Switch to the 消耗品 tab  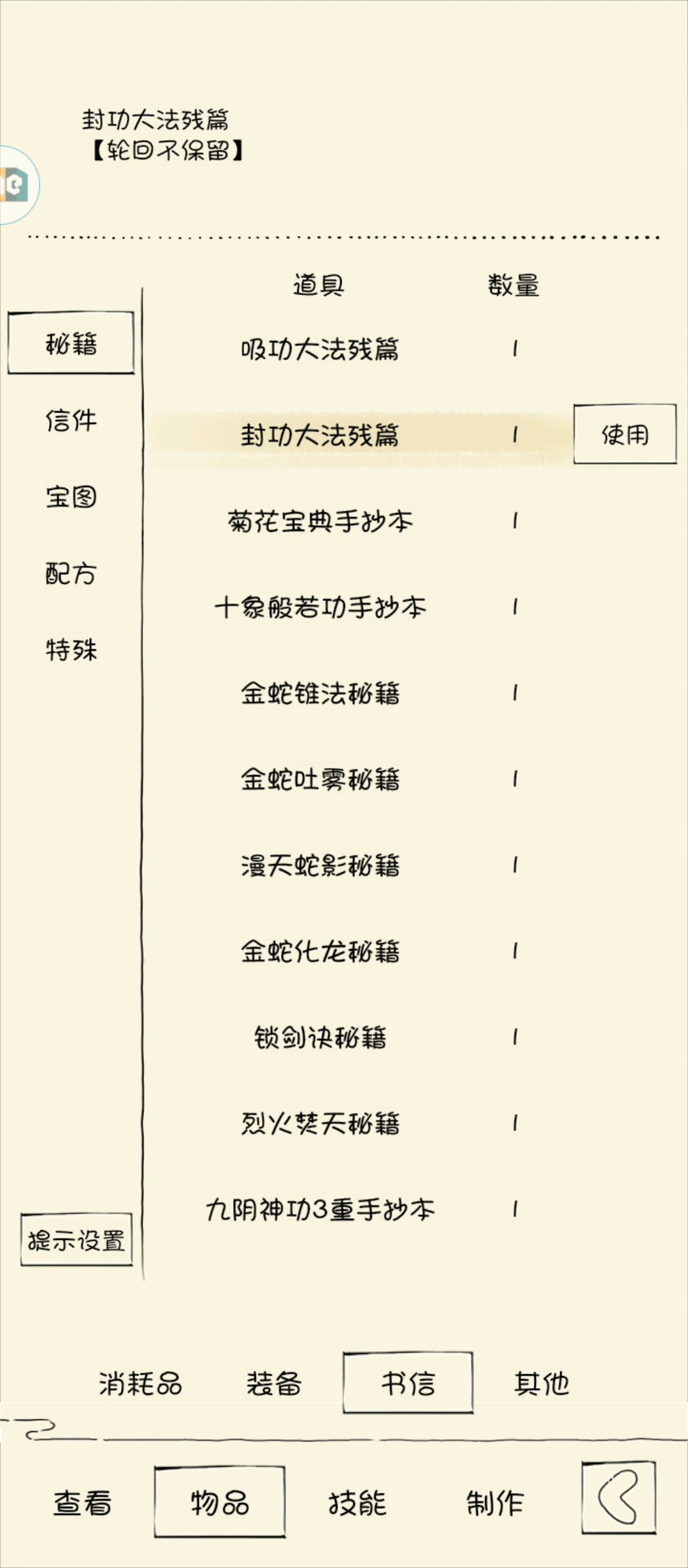(140, 1383)
